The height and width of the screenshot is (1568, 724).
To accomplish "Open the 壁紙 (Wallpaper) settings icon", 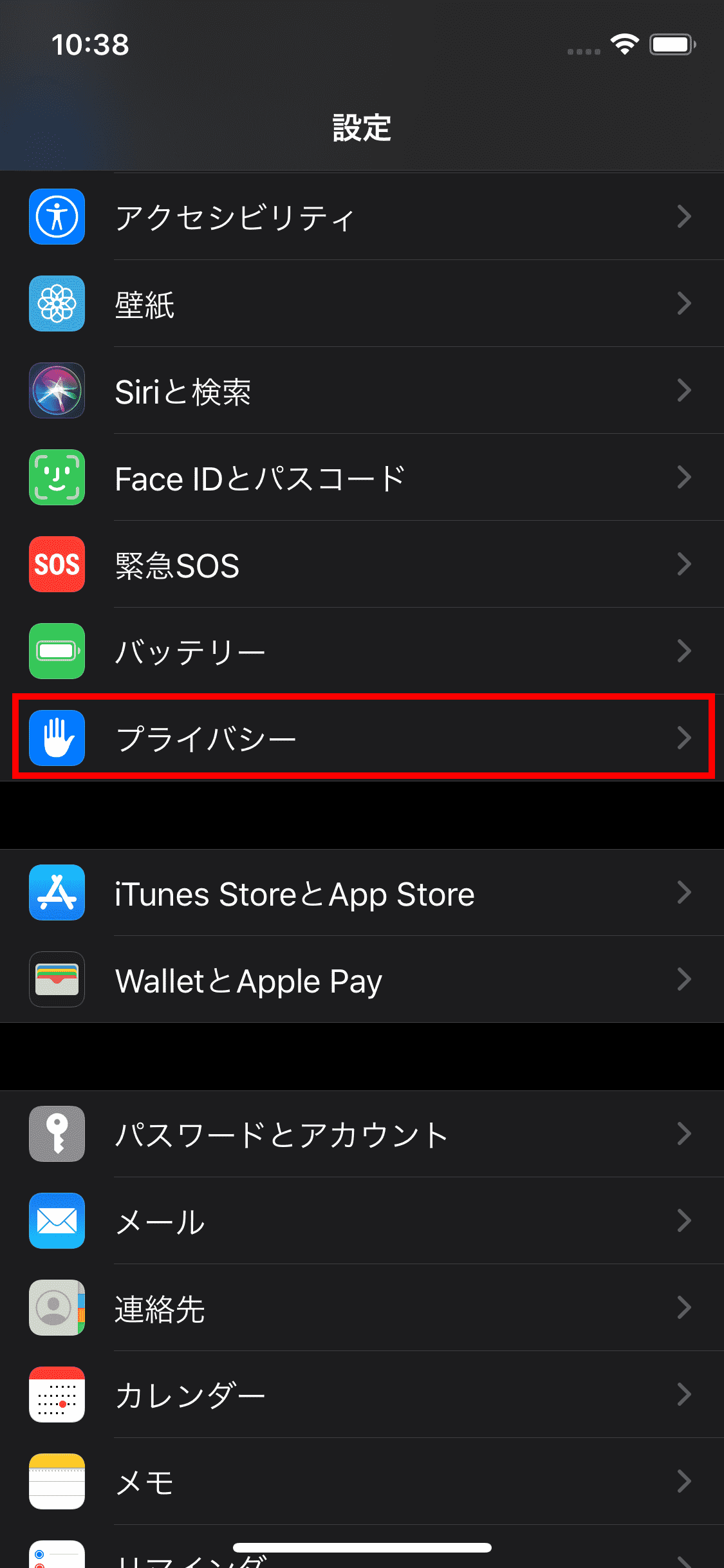I will click(x=57, y=304).
